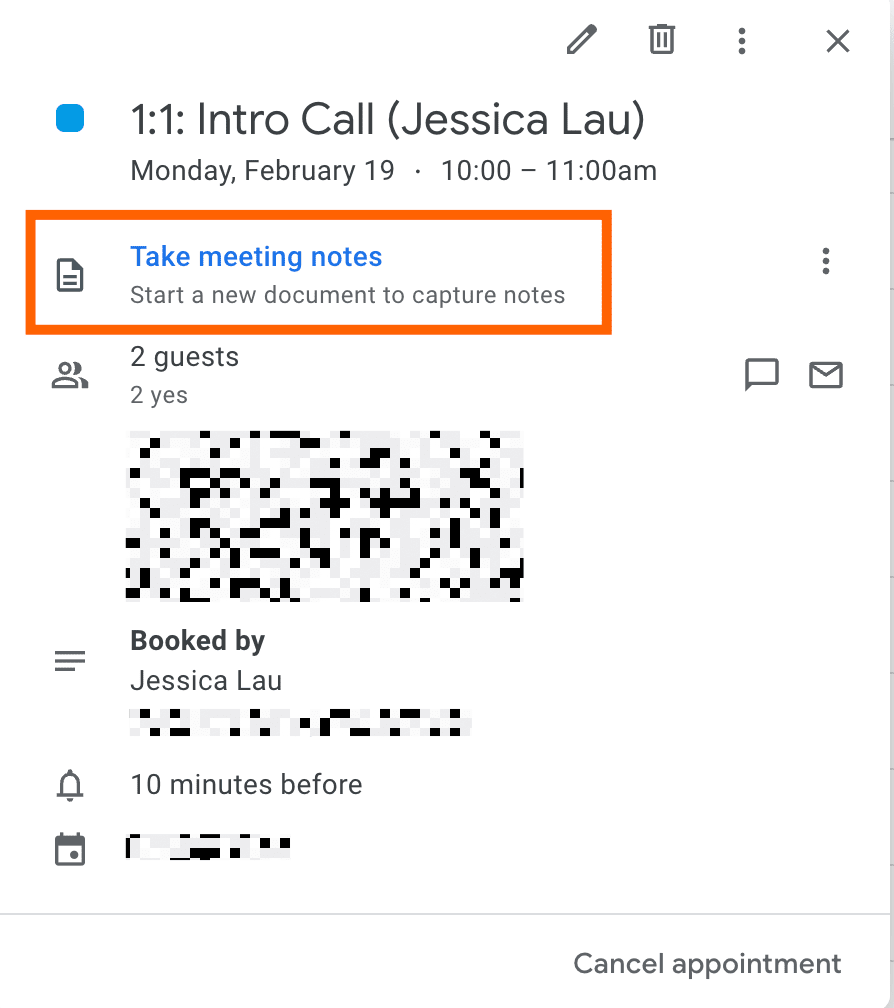Open more options beside Take meeting notes

pos(825,261)
